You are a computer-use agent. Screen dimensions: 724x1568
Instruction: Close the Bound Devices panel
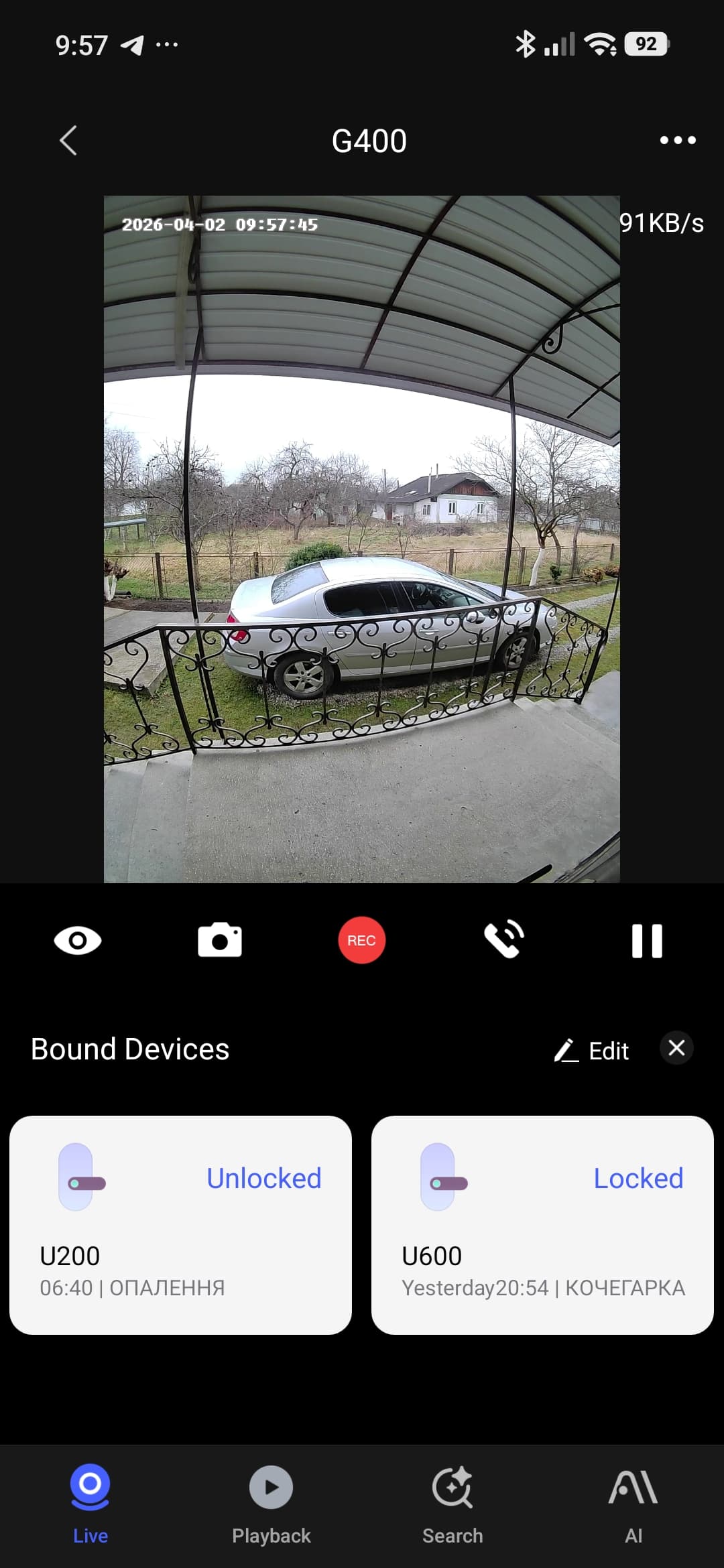pos(676,1047)
